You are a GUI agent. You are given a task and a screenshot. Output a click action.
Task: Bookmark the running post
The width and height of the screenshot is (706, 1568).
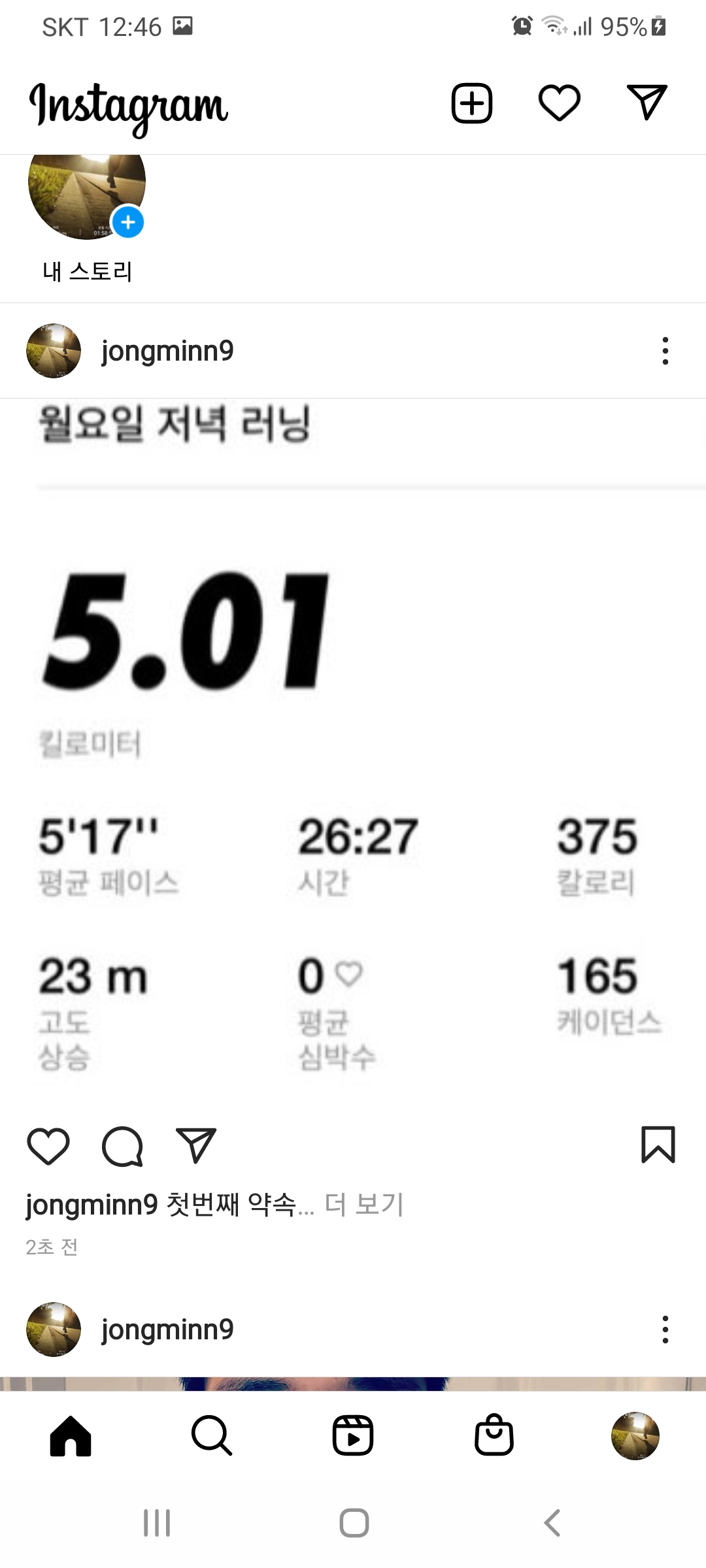(658, 1145)
